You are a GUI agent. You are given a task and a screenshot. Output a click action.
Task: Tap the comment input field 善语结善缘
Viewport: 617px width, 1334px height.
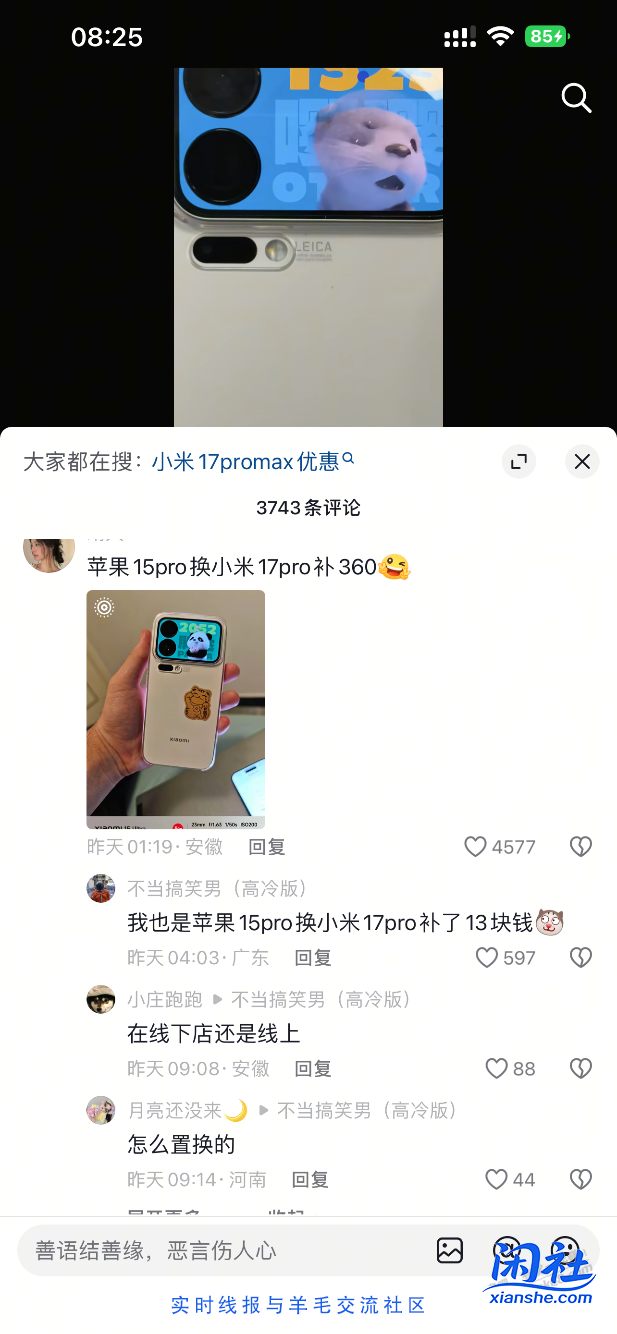tap(220, 1250)
